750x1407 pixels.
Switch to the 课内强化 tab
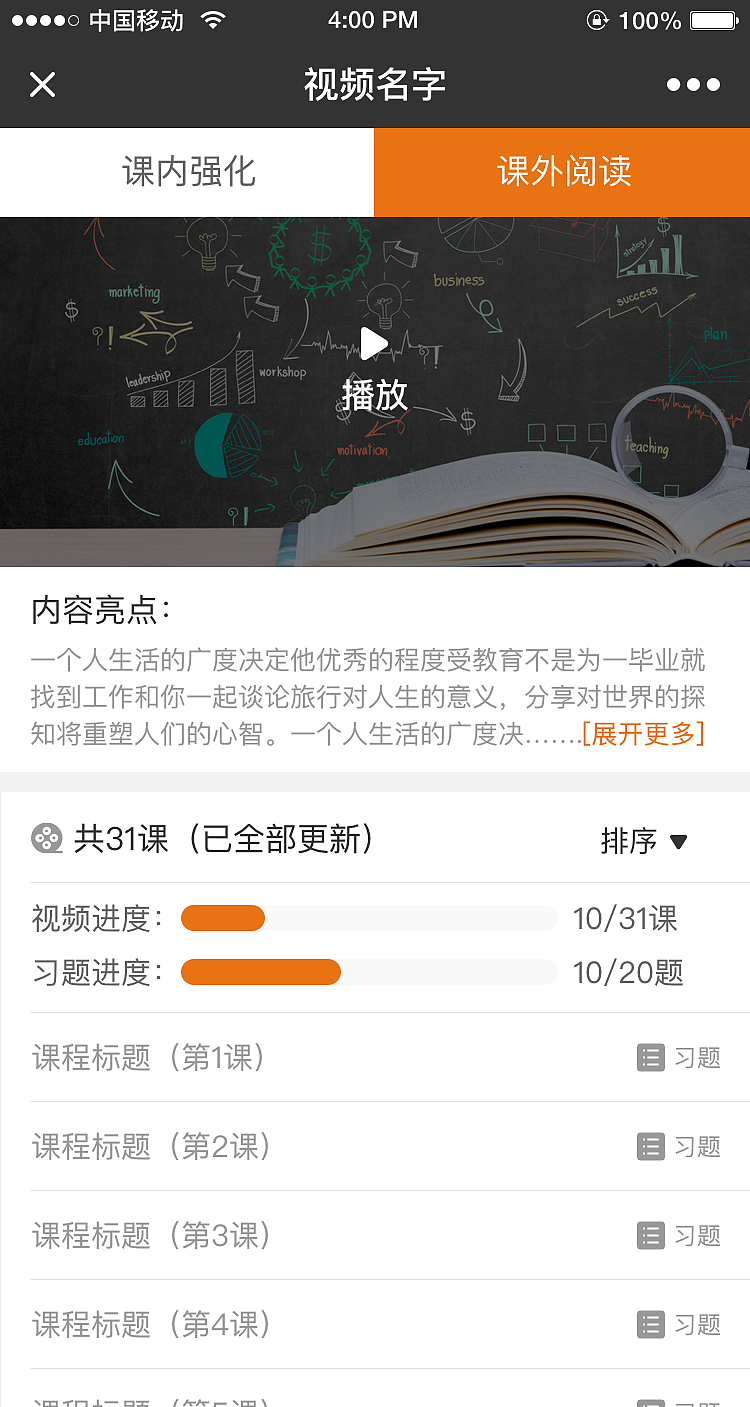click(x=187, y=172)
